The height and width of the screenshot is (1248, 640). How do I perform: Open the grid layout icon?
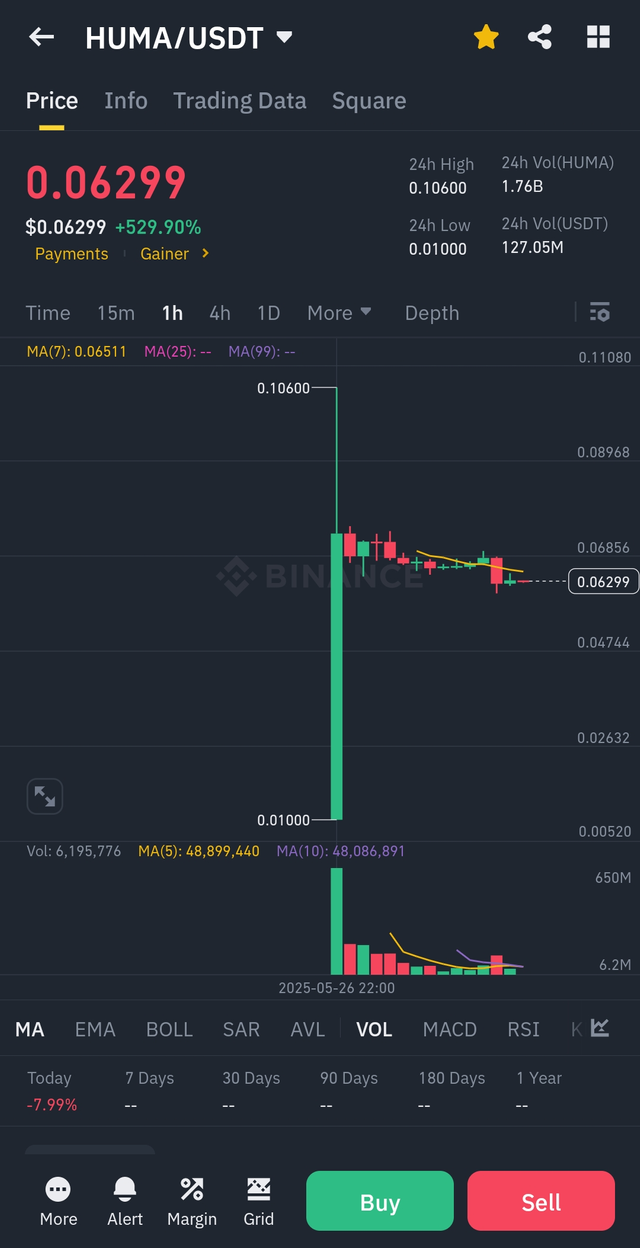click(598, 38)
